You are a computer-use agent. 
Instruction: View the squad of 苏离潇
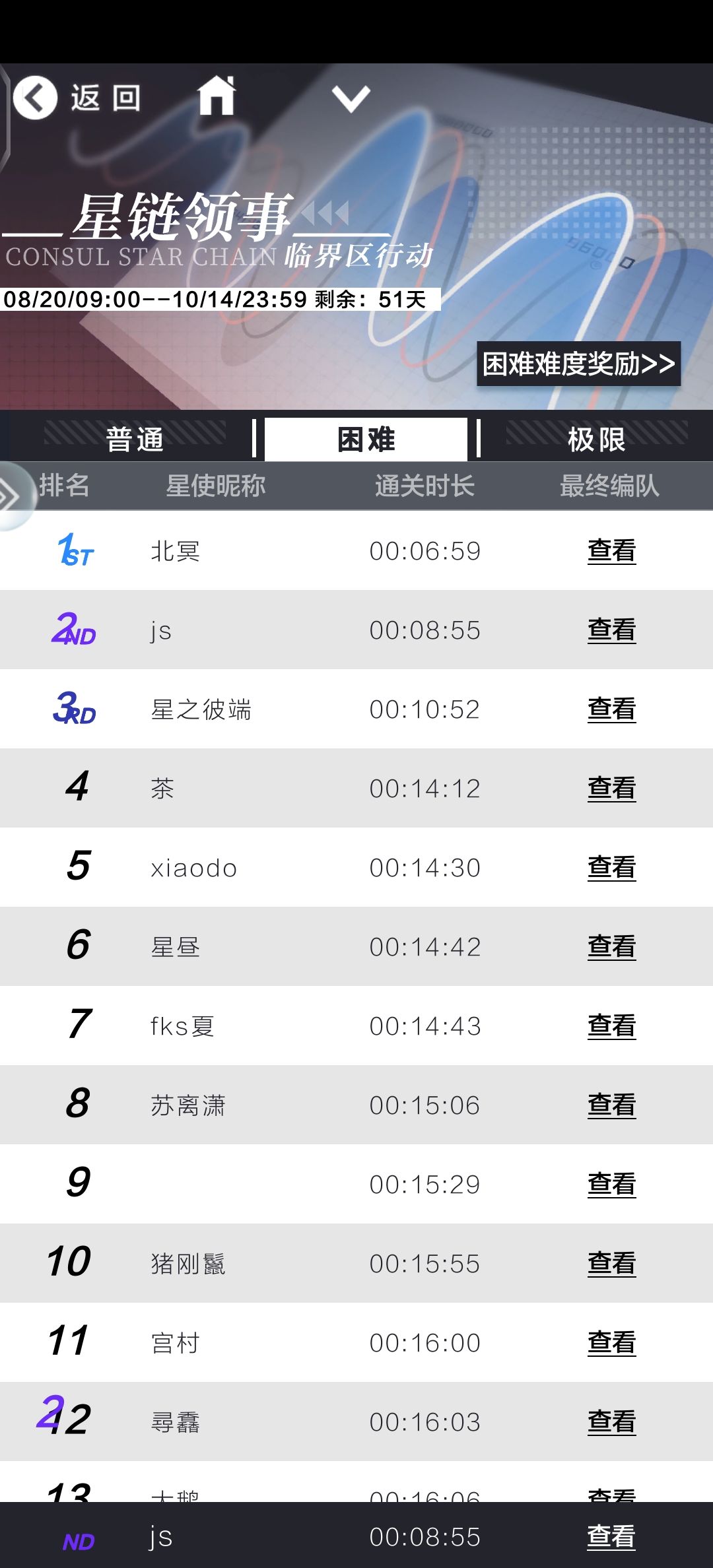pyautogui.click(x=611, y=1105)
